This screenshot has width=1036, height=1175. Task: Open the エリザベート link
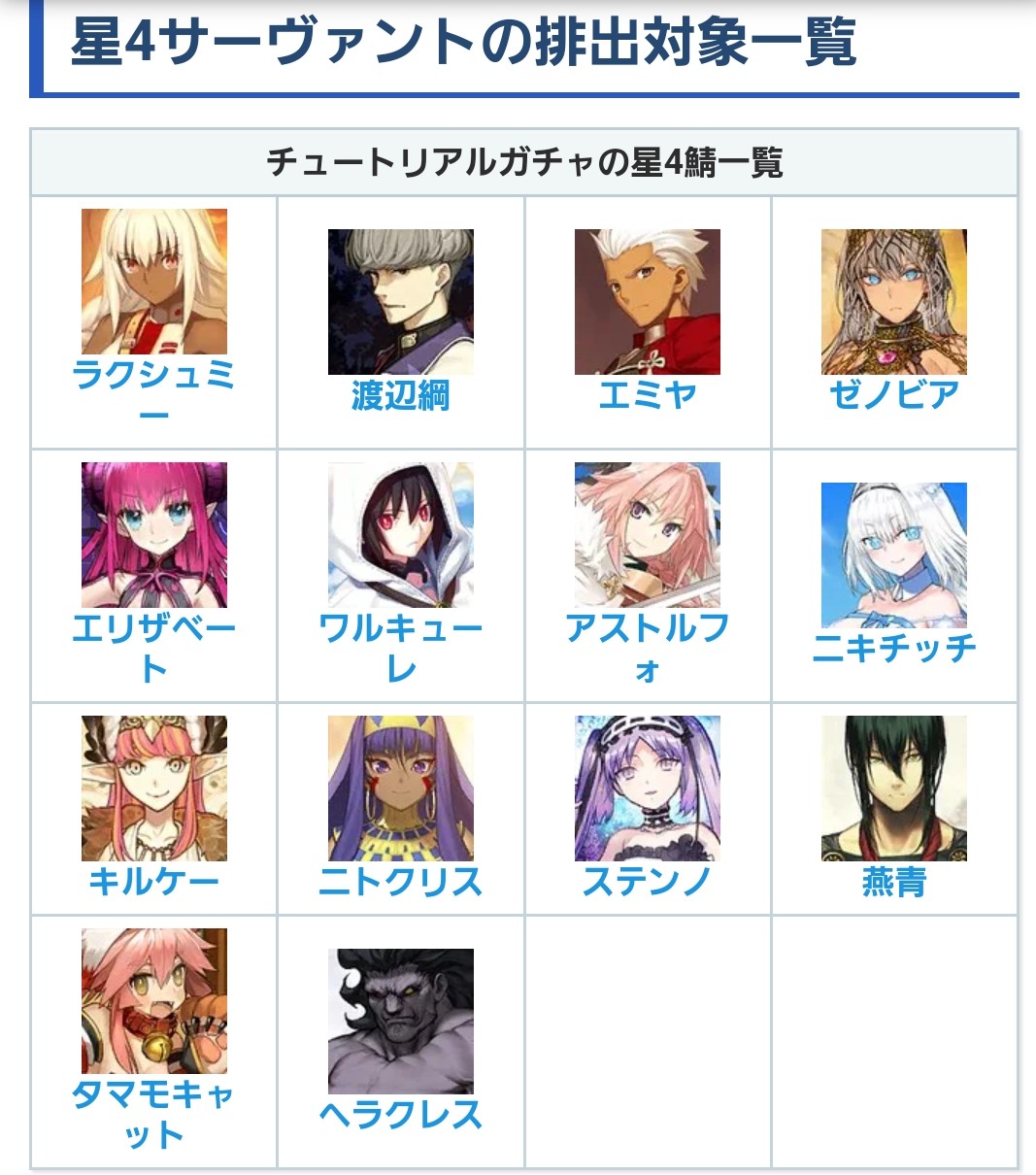click(x=153, y=628)
